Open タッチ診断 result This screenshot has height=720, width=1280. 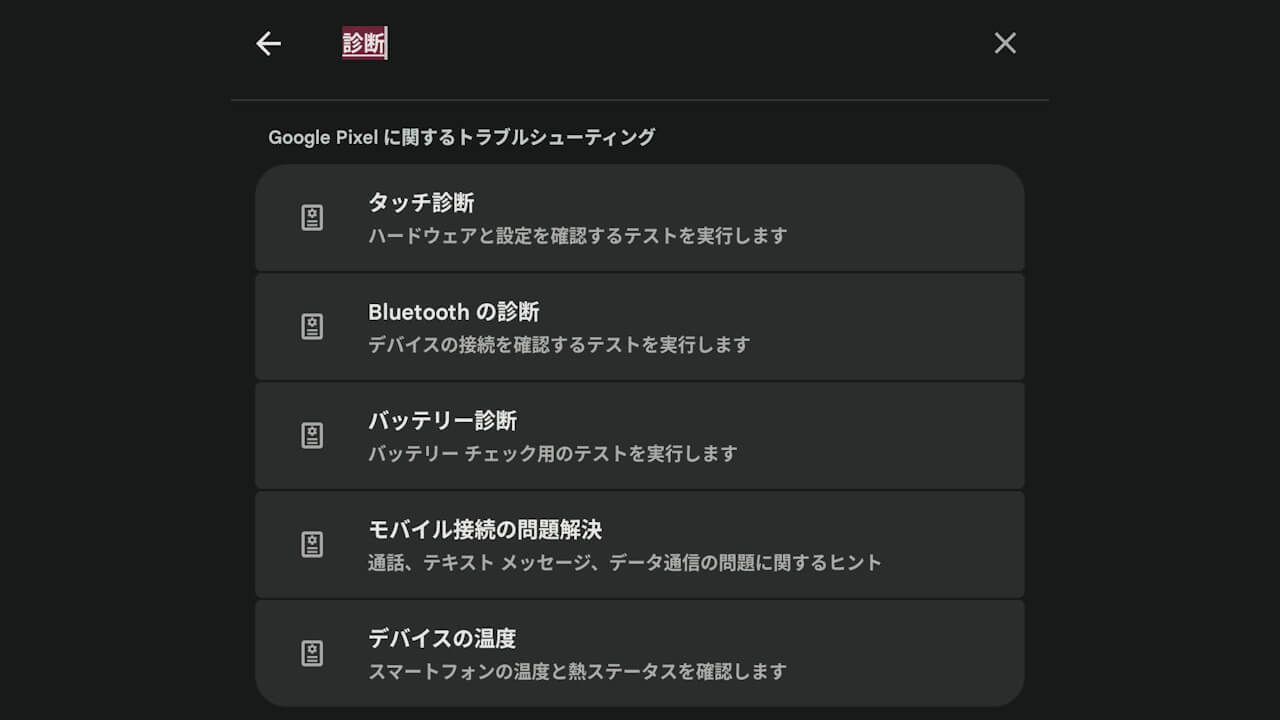coord(640,218)
